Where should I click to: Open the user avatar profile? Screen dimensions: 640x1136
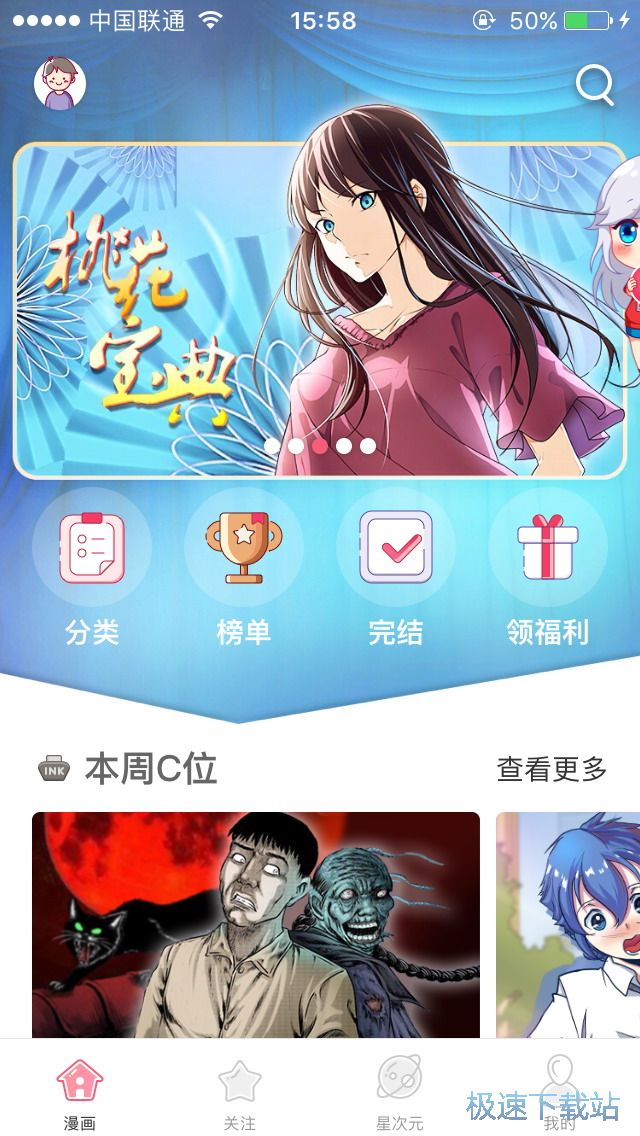click(60, 84)
